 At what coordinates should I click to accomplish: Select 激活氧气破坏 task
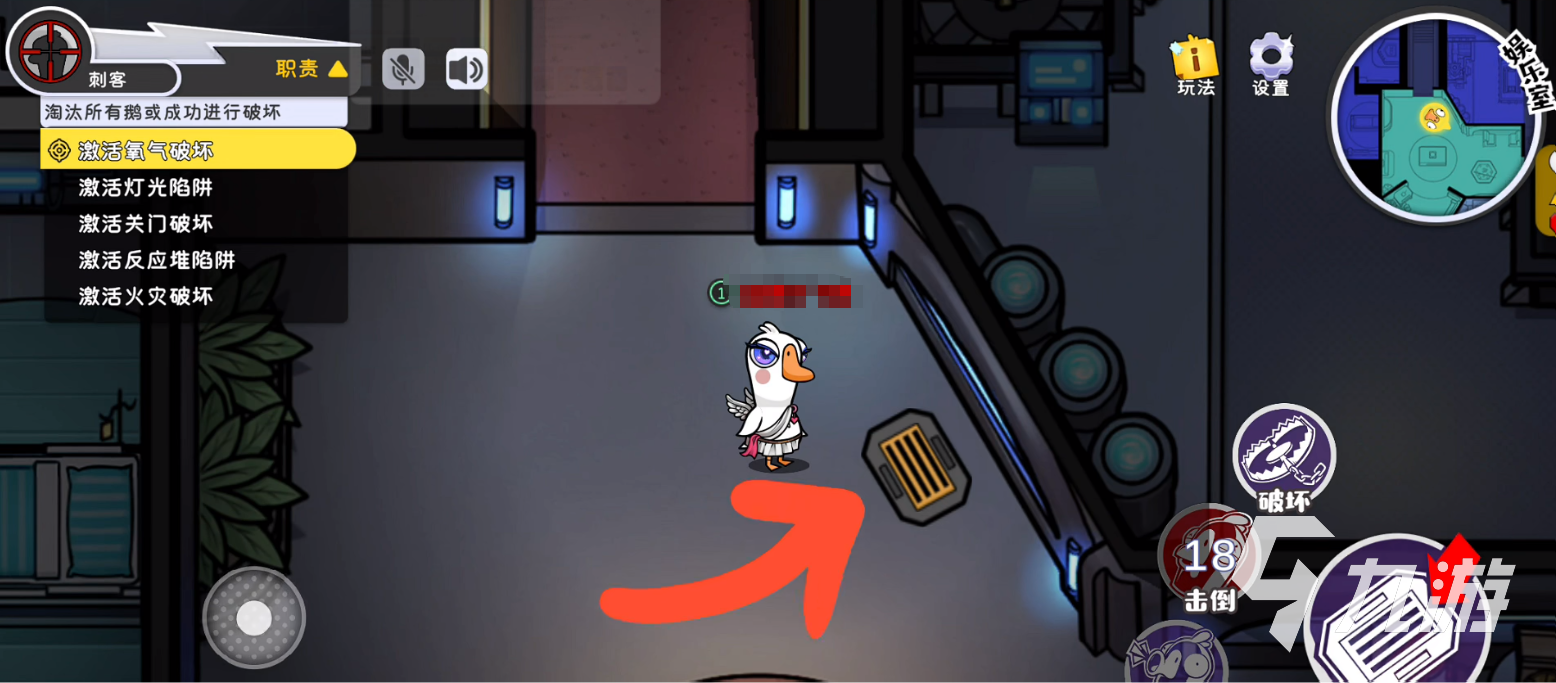click(x=198, y=151)
